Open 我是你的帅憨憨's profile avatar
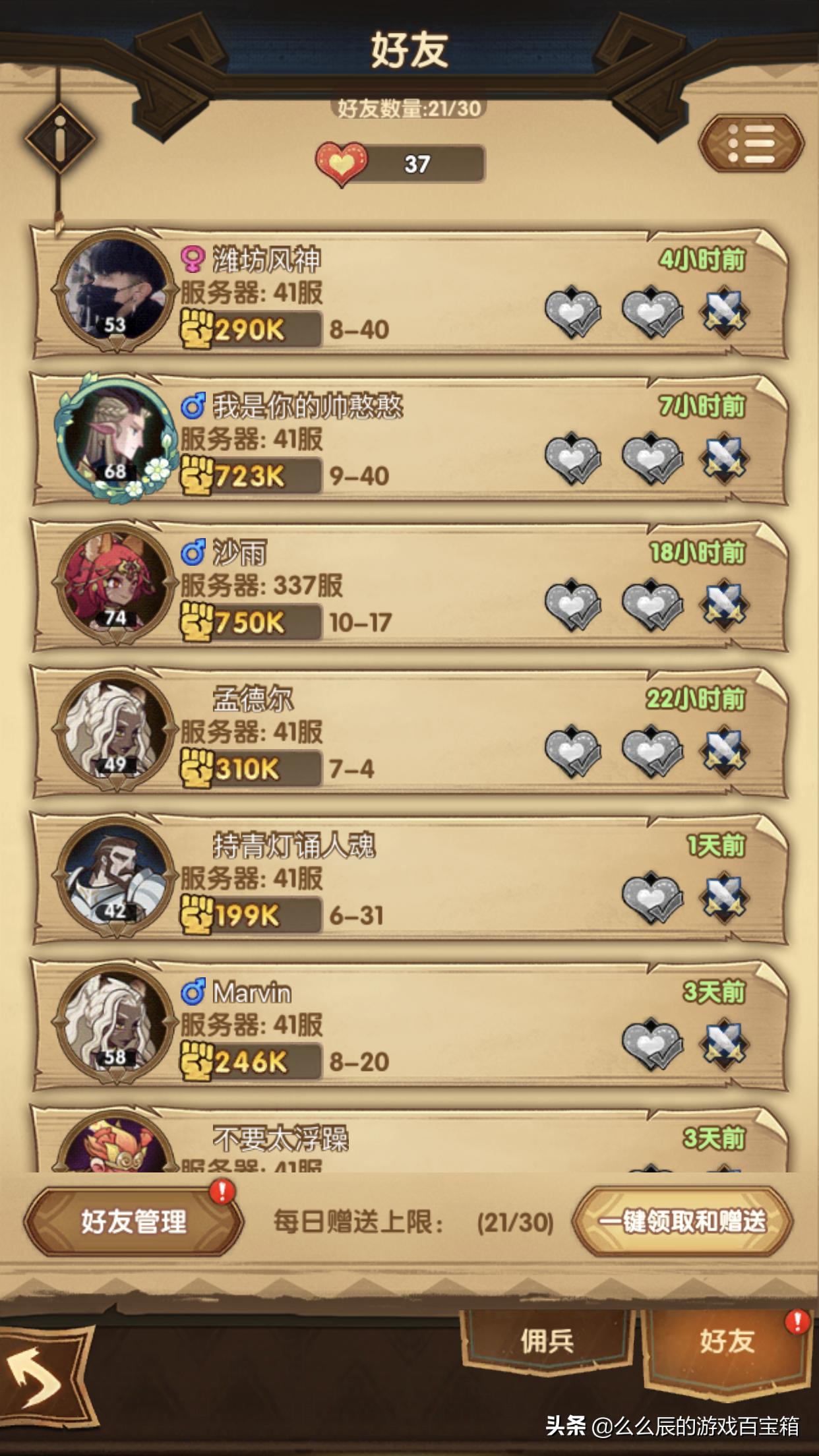The image size is (819, 1456). click(x=116, y=437)
